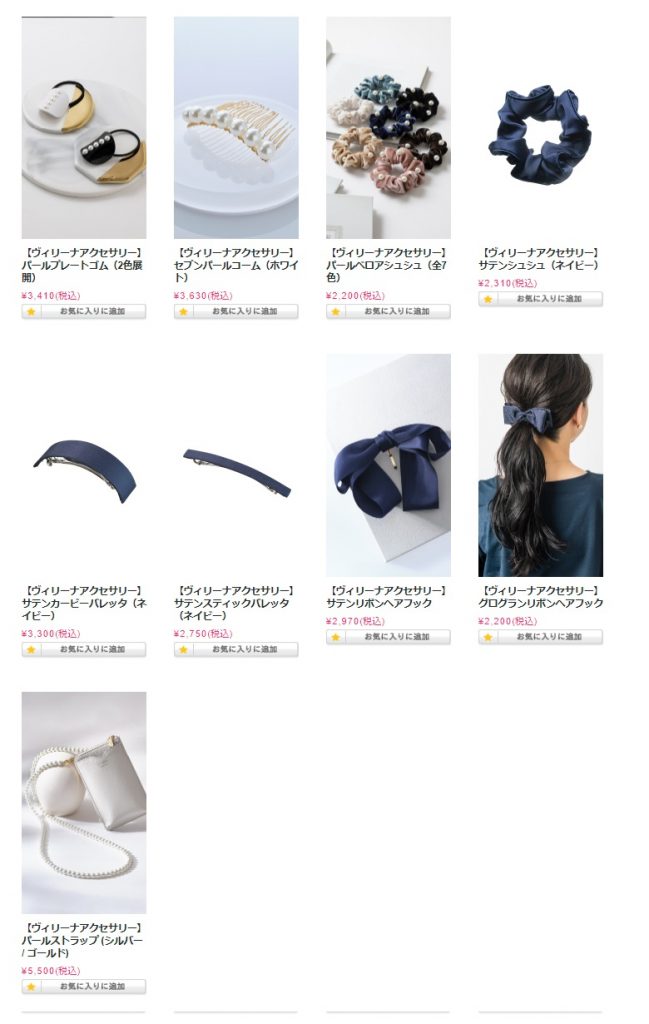
Task: Open the パールストラップ product image
Action: [83, 803]
